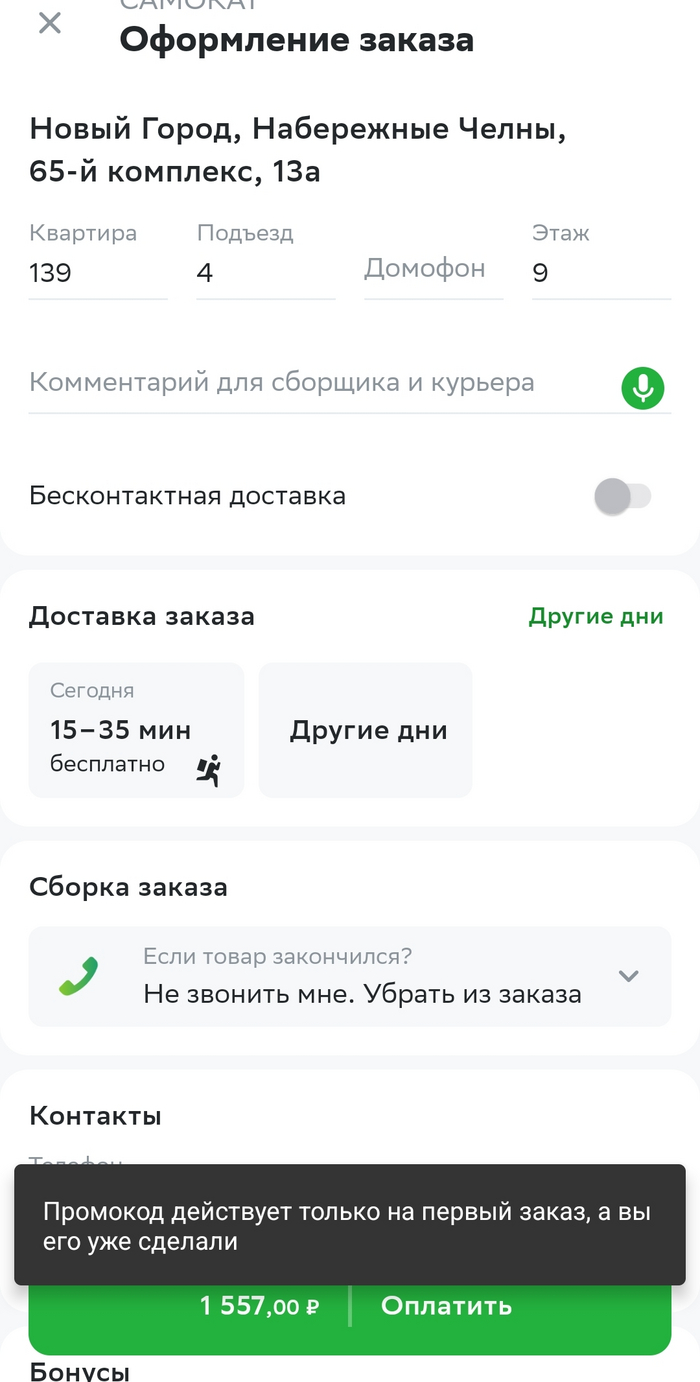Choose the Другие дни delivery card
The height and width of the screenshot is (1382, 700).
pyautogui.click(x=366, y=730)
